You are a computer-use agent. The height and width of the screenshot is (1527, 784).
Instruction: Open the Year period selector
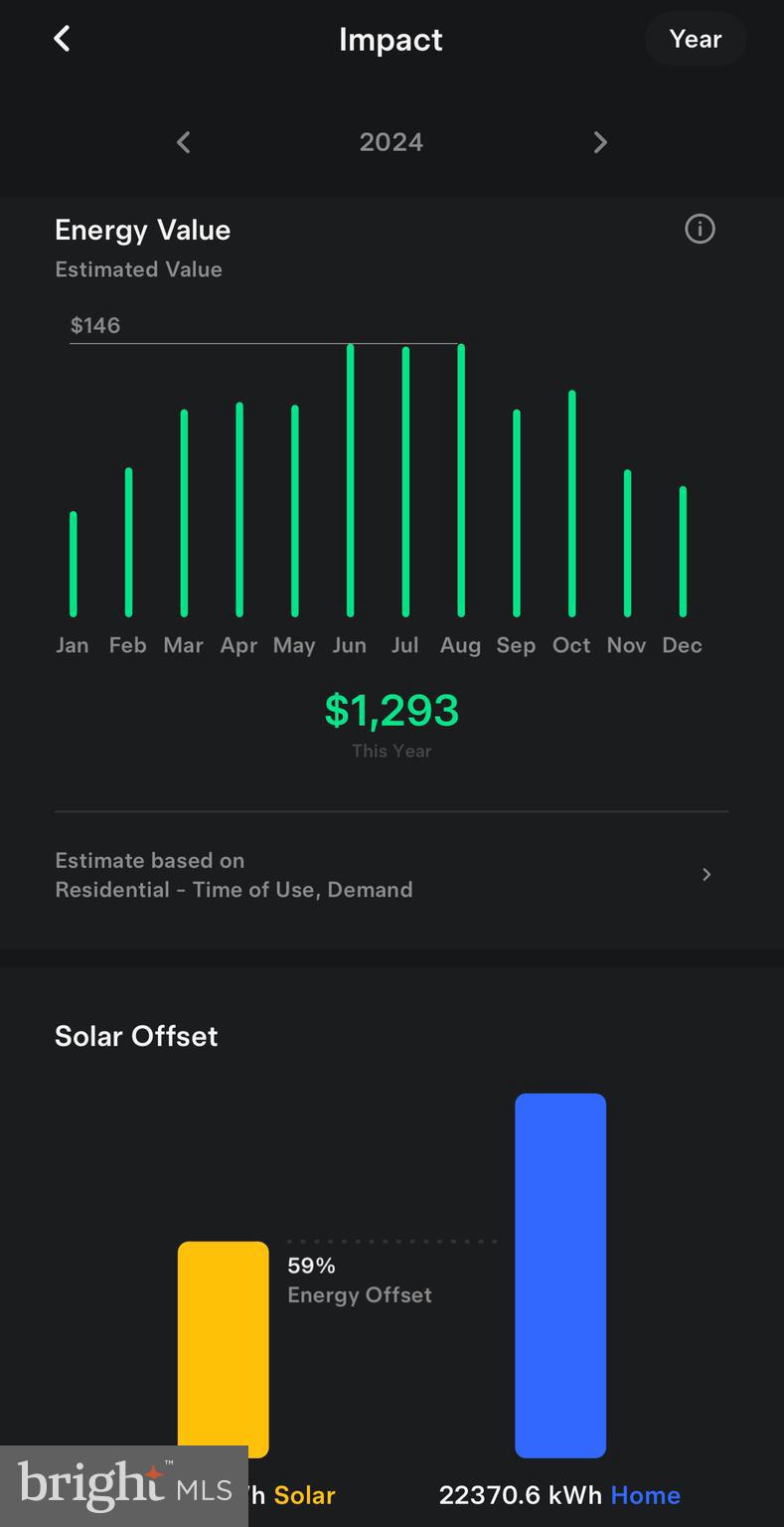click(695, 39)
